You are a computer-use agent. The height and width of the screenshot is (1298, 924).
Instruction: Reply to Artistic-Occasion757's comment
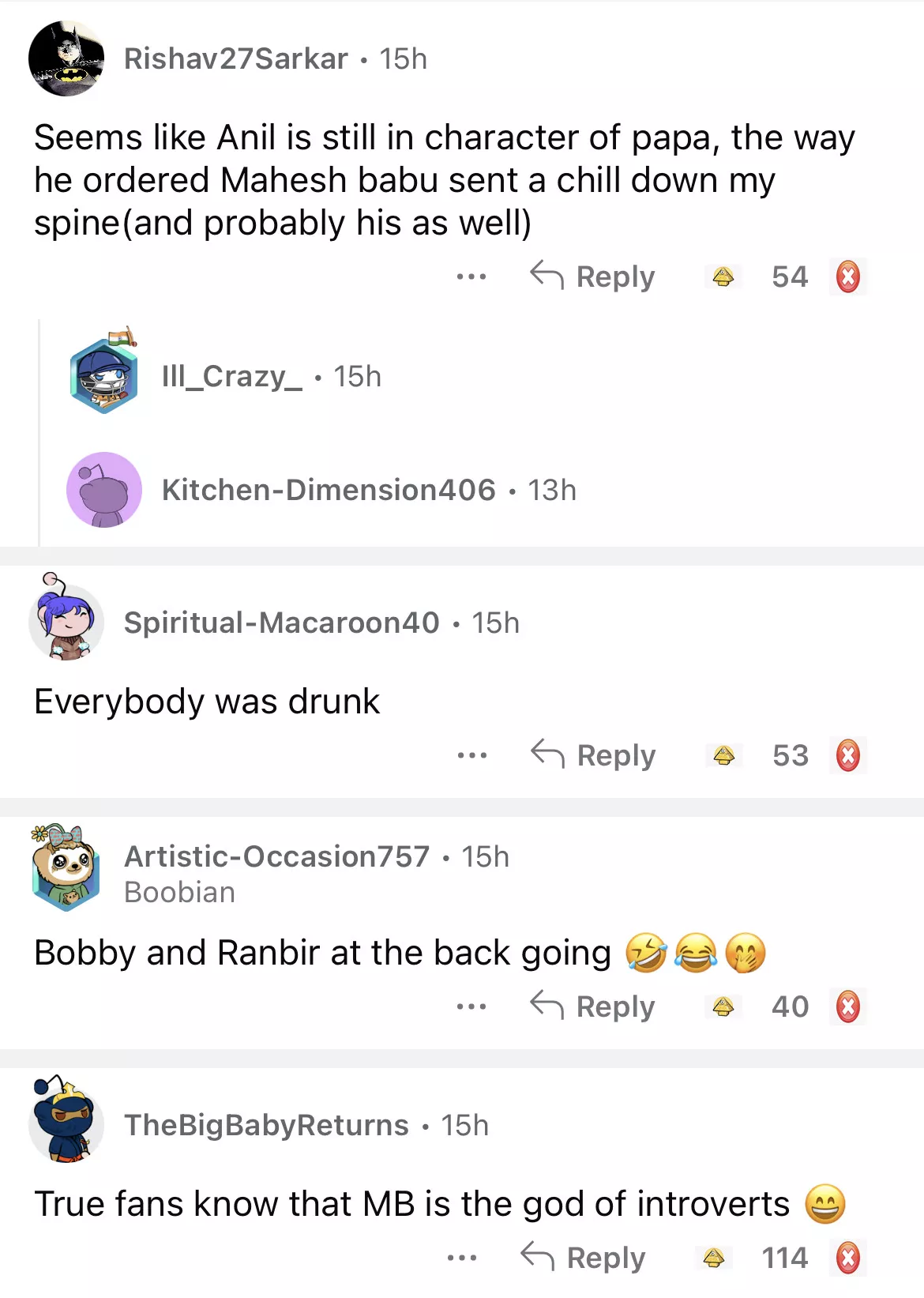(593, 1006)
